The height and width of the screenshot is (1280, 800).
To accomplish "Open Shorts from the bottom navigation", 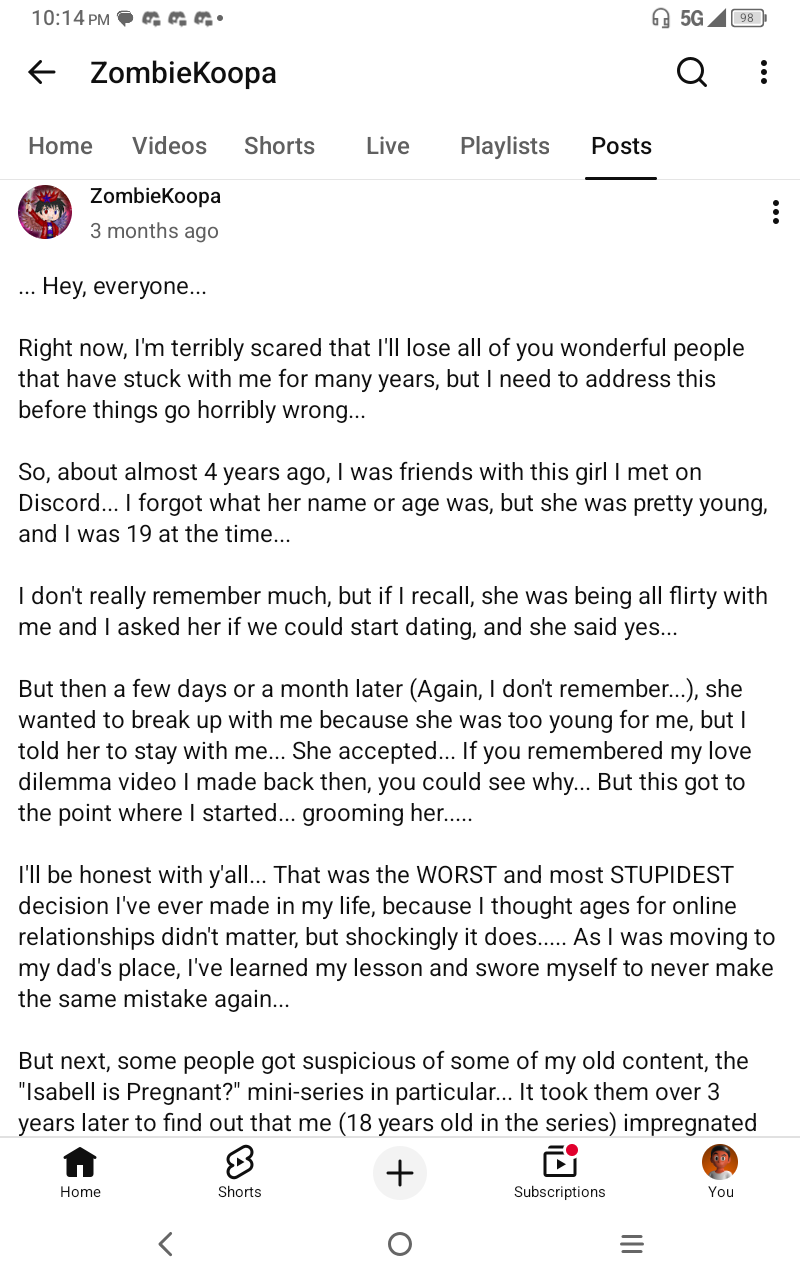I will coord(240,1172).
